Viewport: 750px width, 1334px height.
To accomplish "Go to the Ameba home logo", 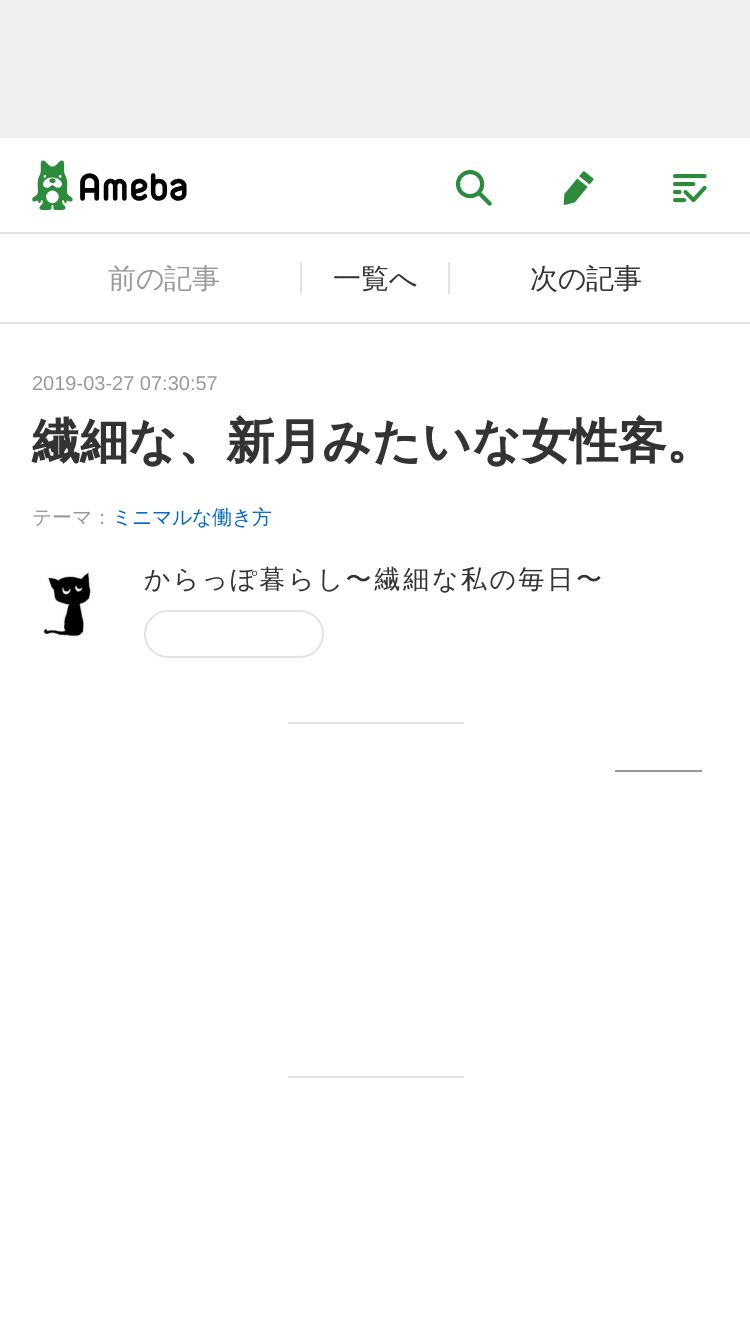I will point(110,186).
